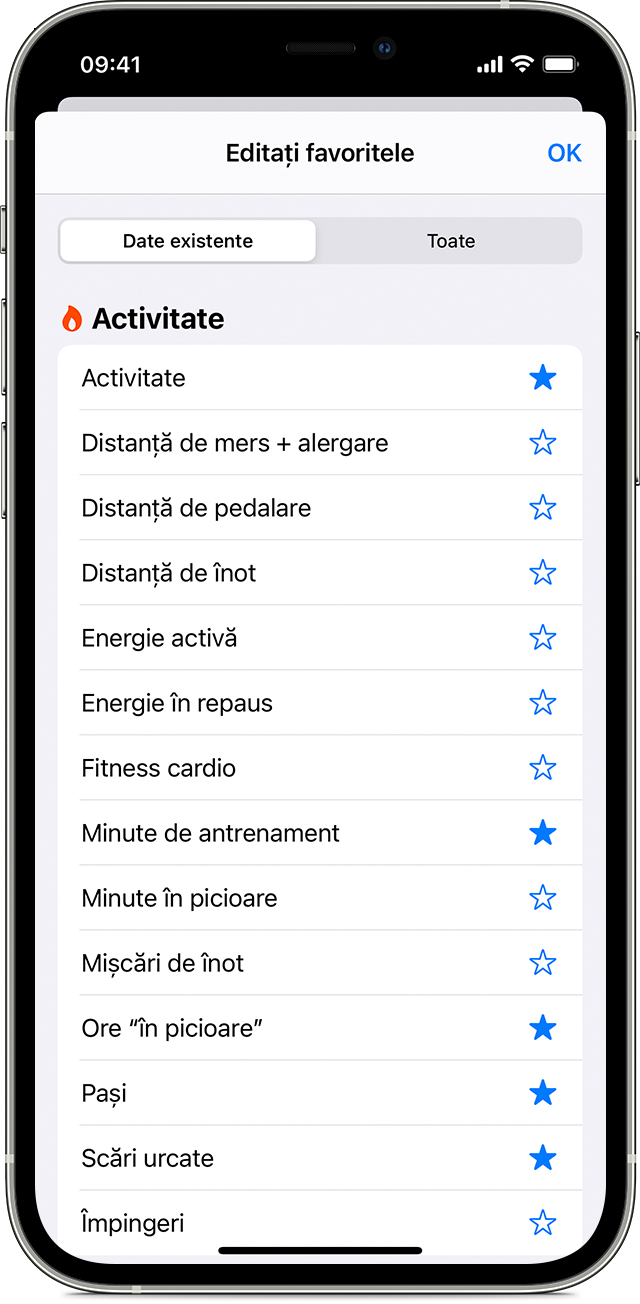640x1304 pixels.
Task: Select the Date existente tab
Action: [188, 241]
